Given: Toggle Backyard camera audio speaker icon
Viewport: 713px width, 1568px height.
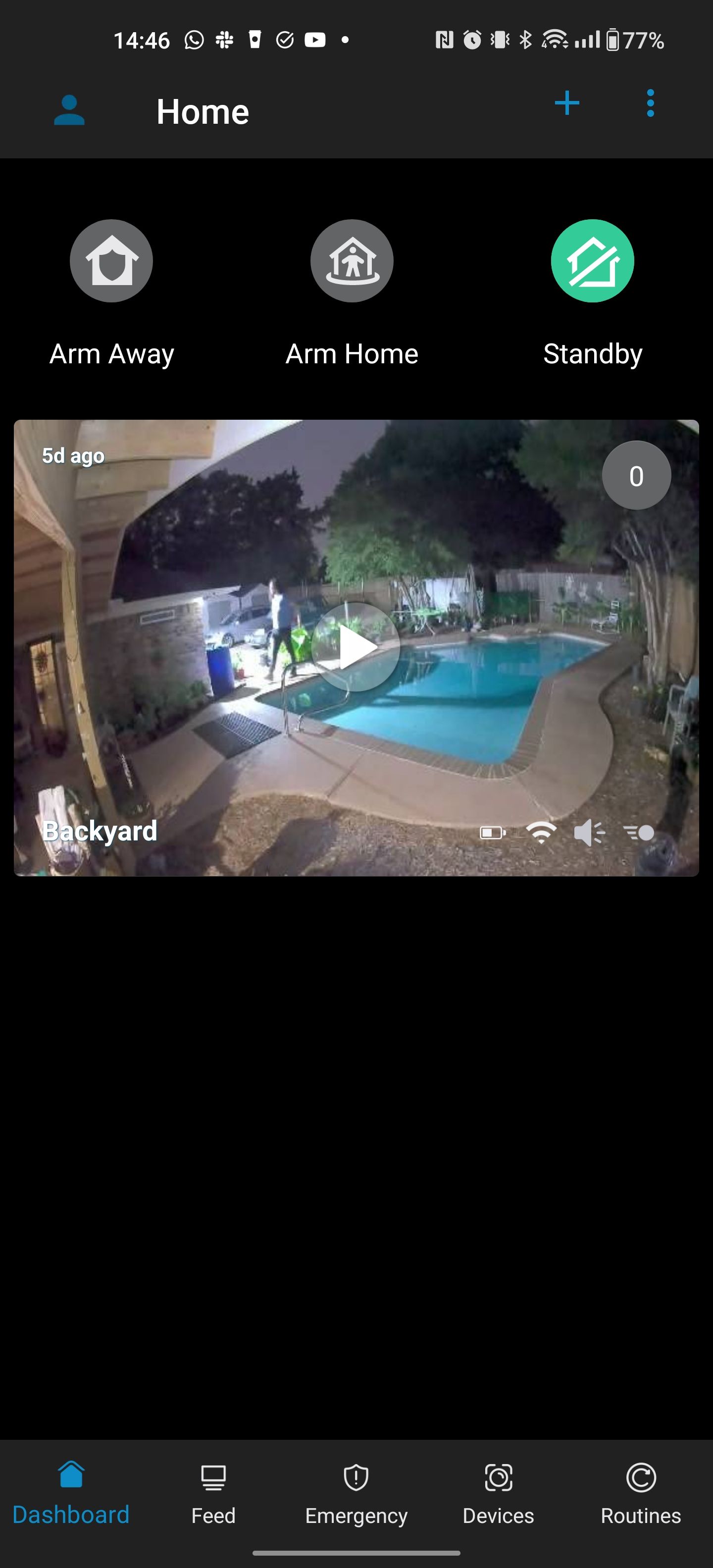Looking at the screenshot, I should click(x=589, y=832).
